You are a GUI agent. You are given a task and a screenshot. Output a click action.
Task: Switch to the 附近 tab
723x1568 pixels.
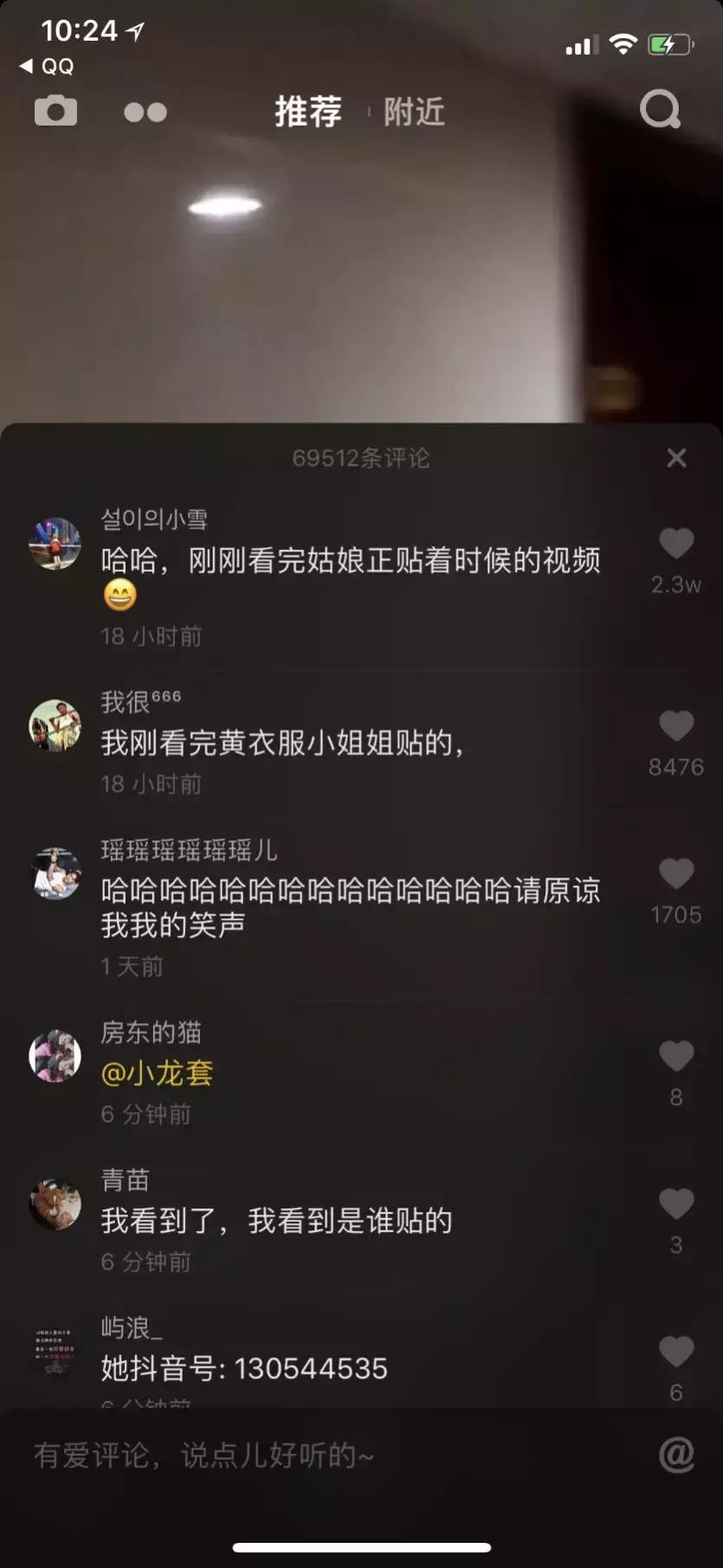coord(413,112)
